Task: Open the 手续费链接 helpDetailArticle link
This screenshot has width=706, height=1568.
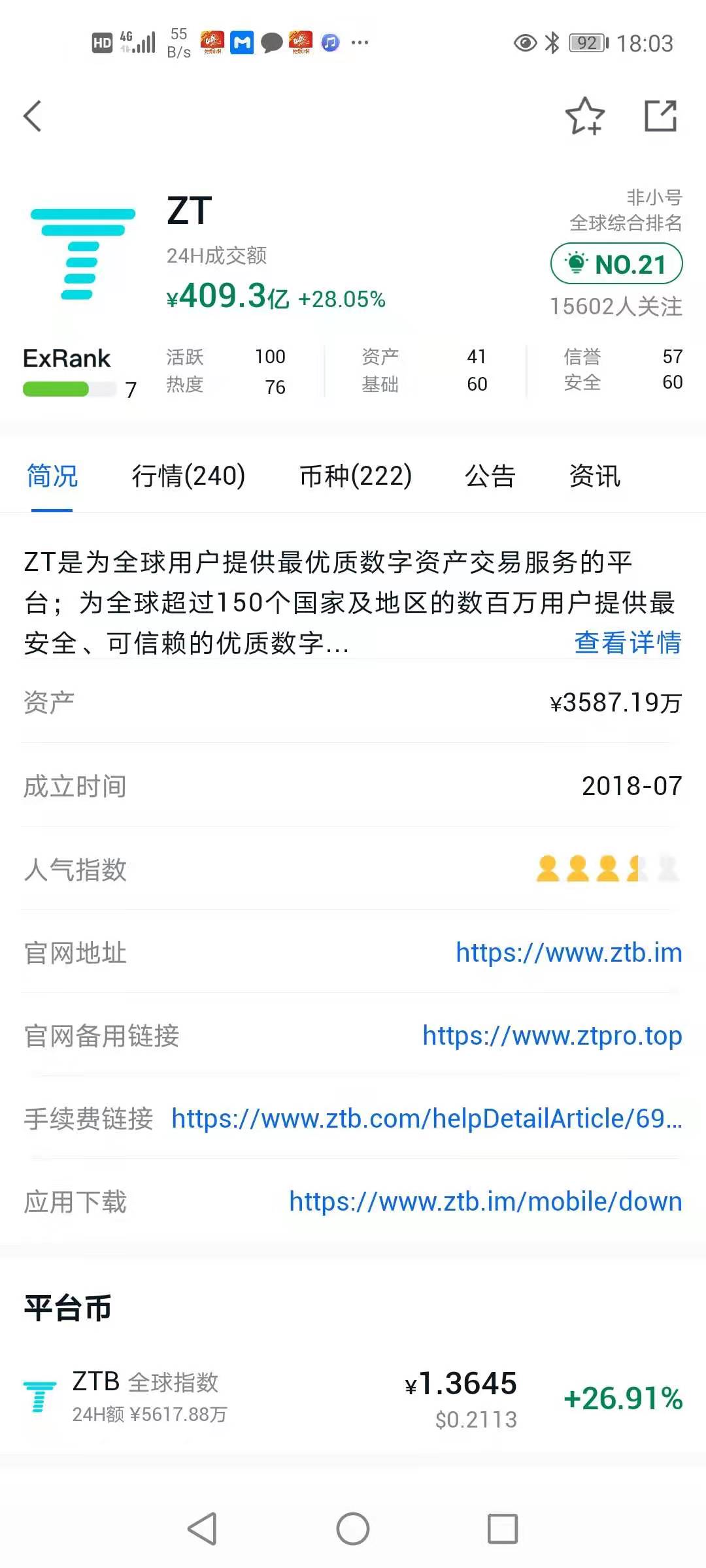Action: pyautogui.click(x=426, y=1119)
